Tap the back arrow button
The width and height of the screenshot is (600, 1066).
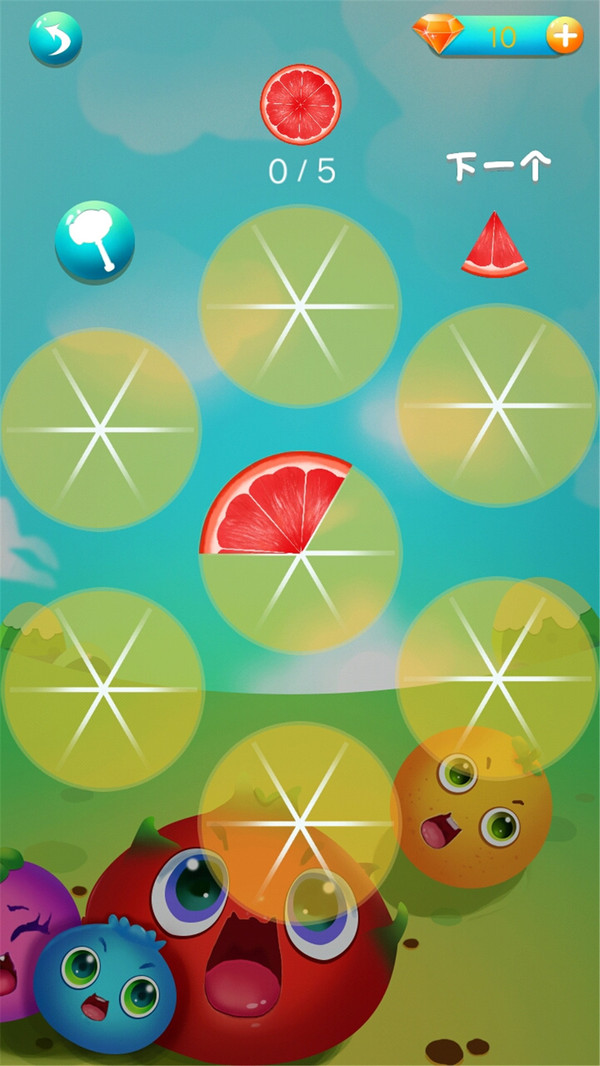point(55,40)
